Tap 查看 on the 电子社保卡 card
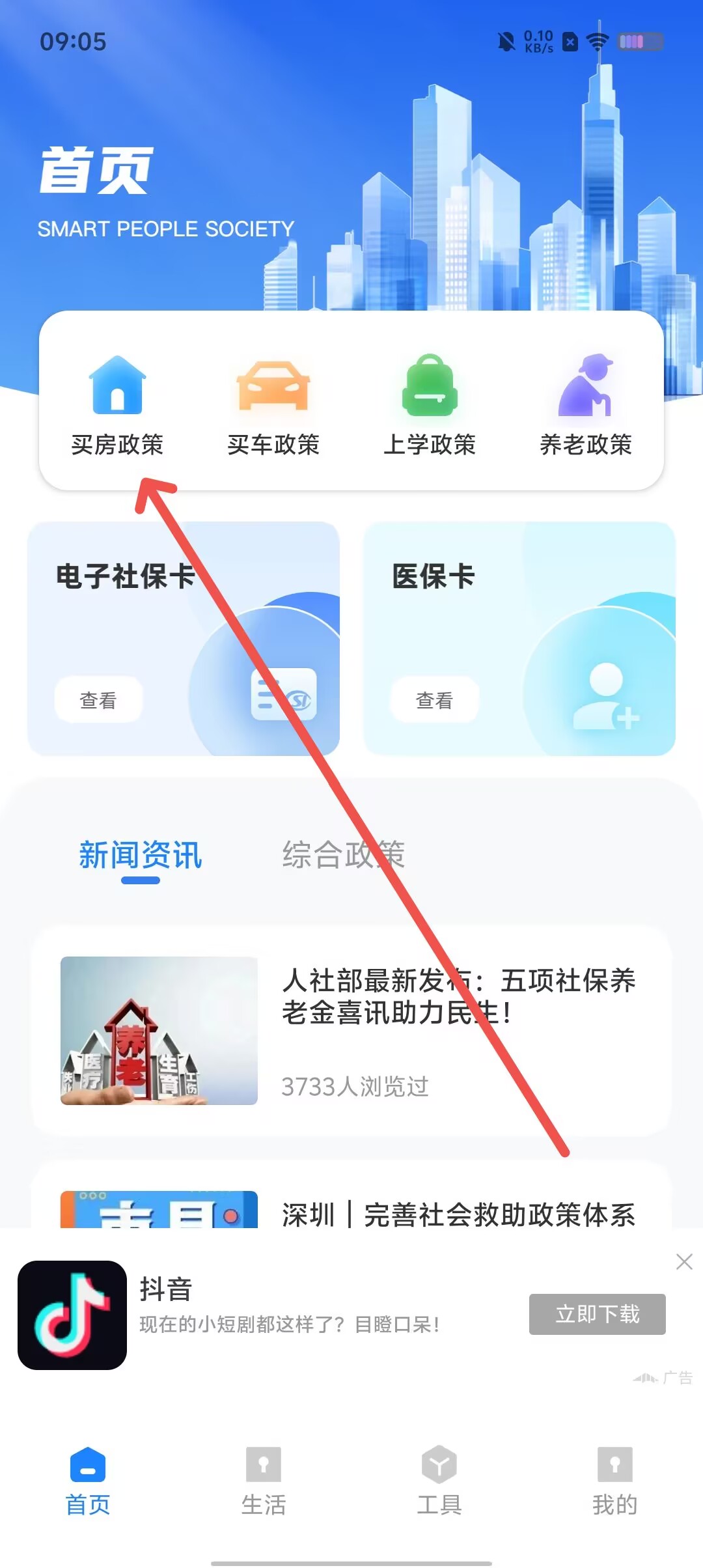703x1568 pixels. pos(98,700)
